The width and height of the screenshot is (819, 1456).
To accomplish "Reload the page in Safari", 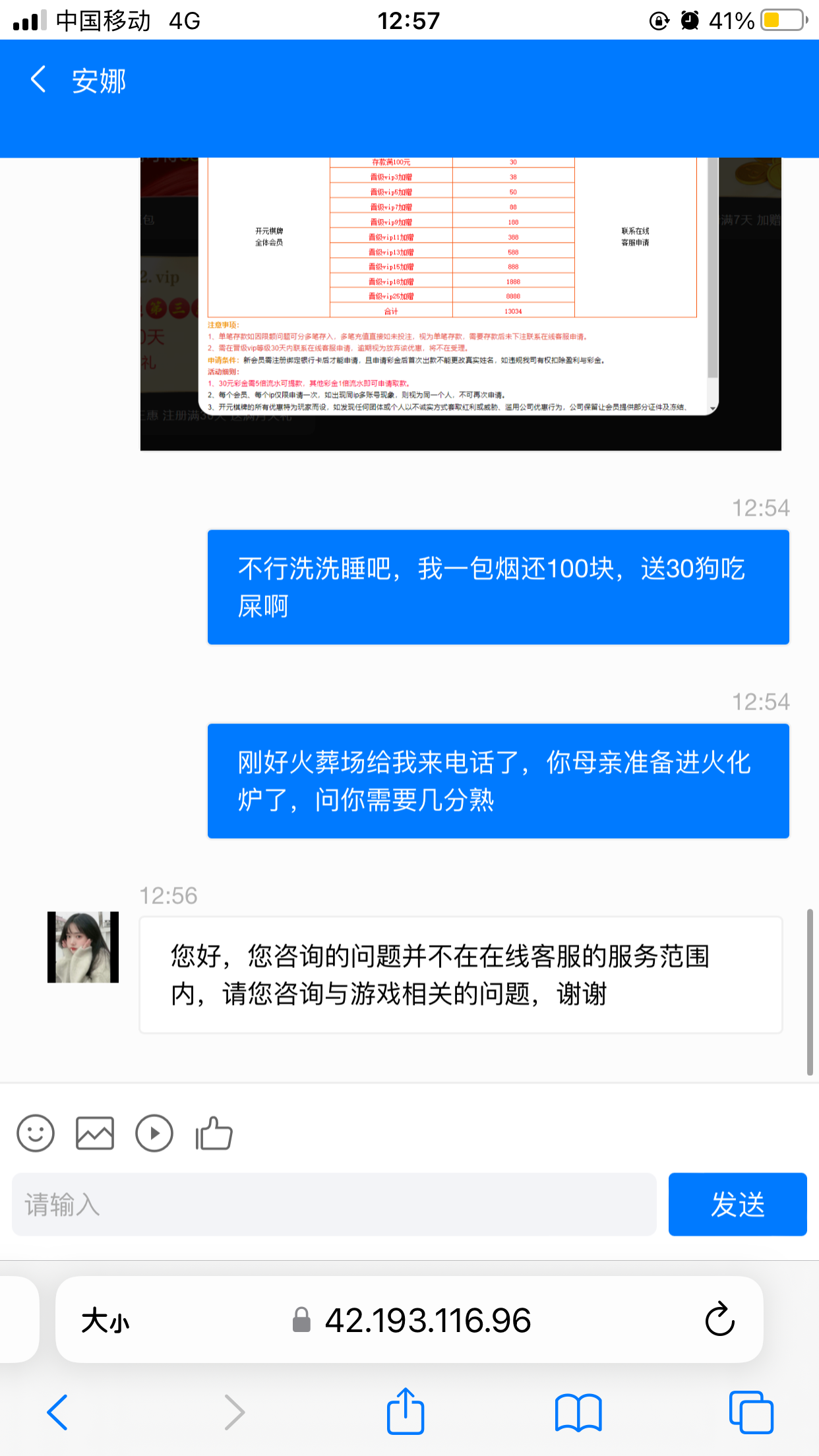I will pyautogui.click(x=719, y=1319).
